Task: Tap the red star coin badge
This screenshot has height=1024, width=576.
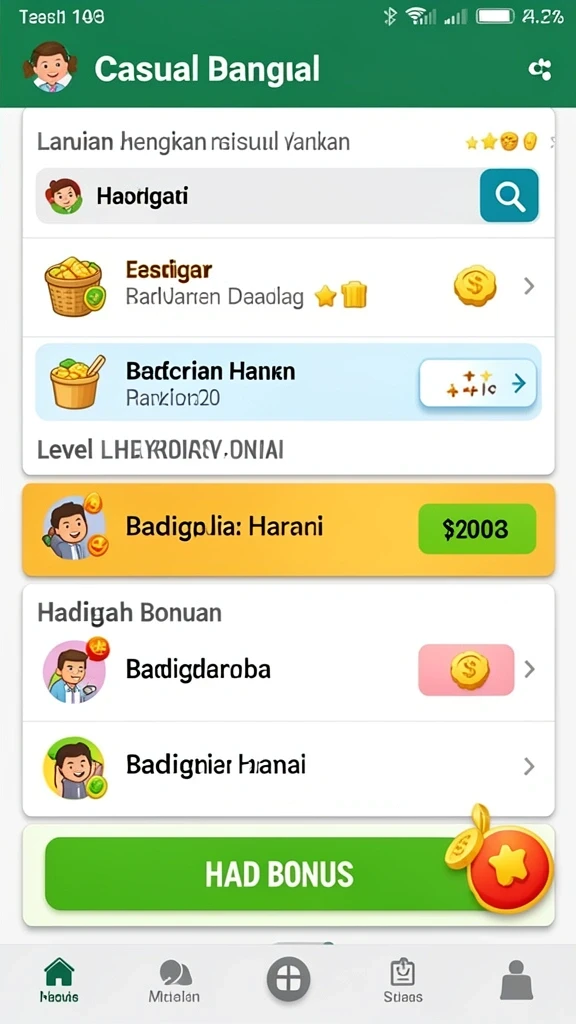Action: (509, 869)
